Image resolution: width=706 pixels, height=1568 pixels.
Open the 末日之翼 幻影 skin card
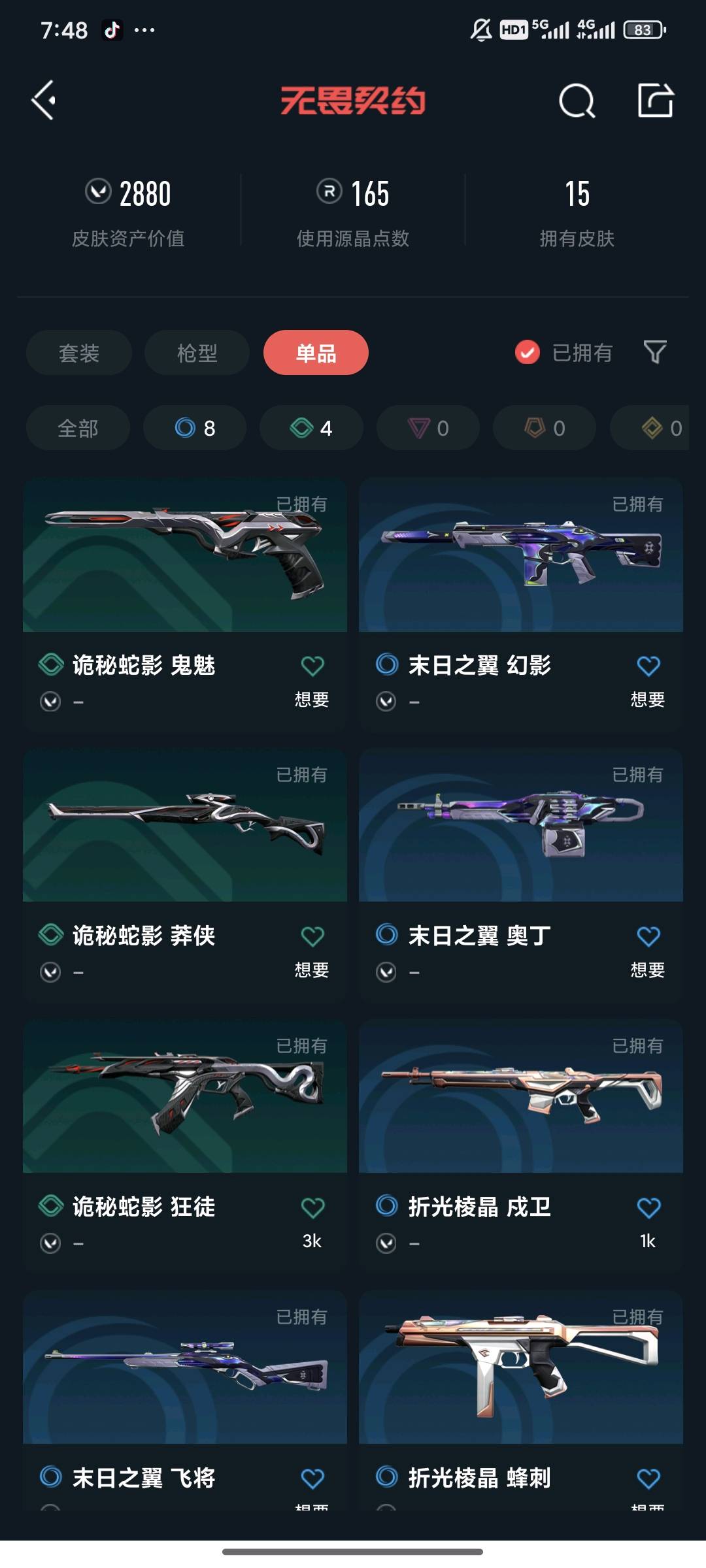pos(520,555)
